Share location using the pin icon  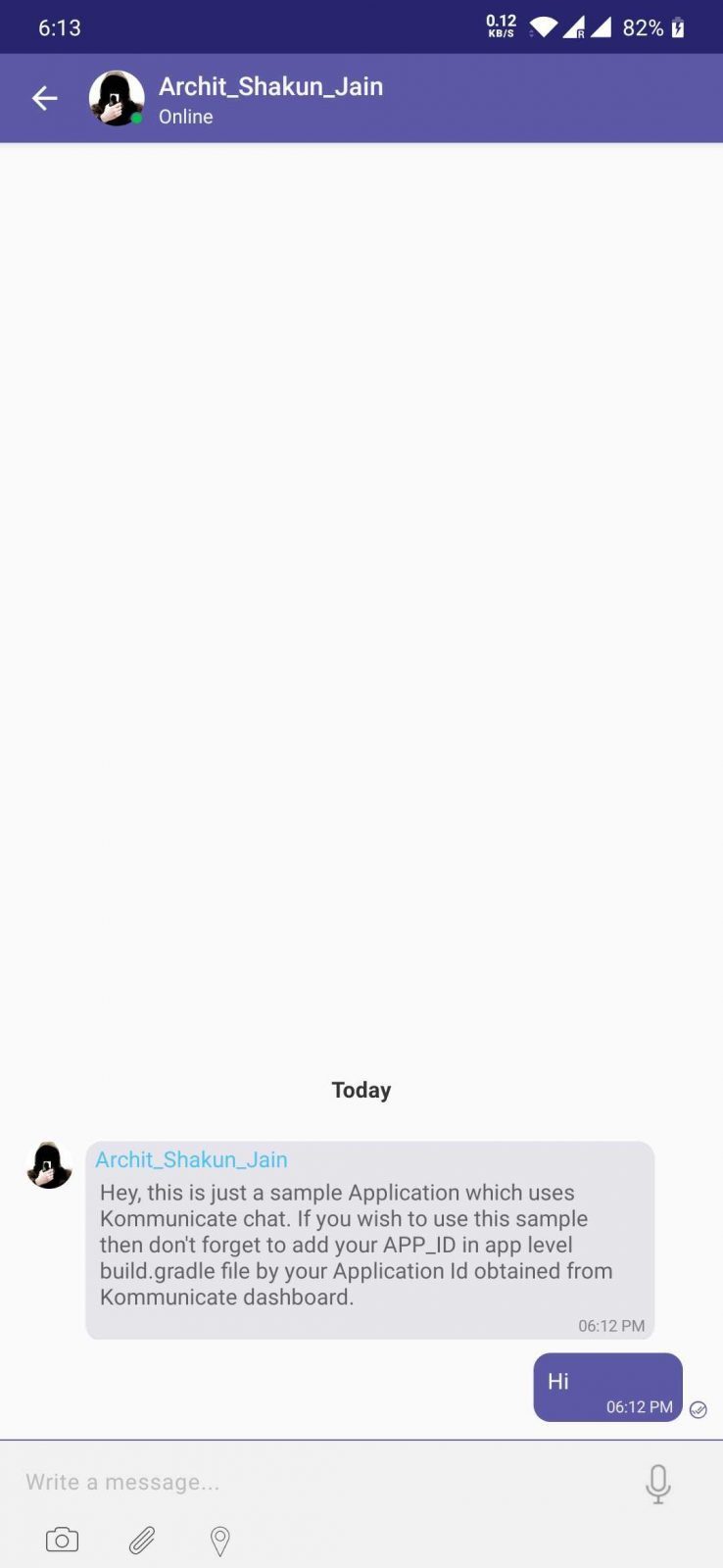(219, 1541)
